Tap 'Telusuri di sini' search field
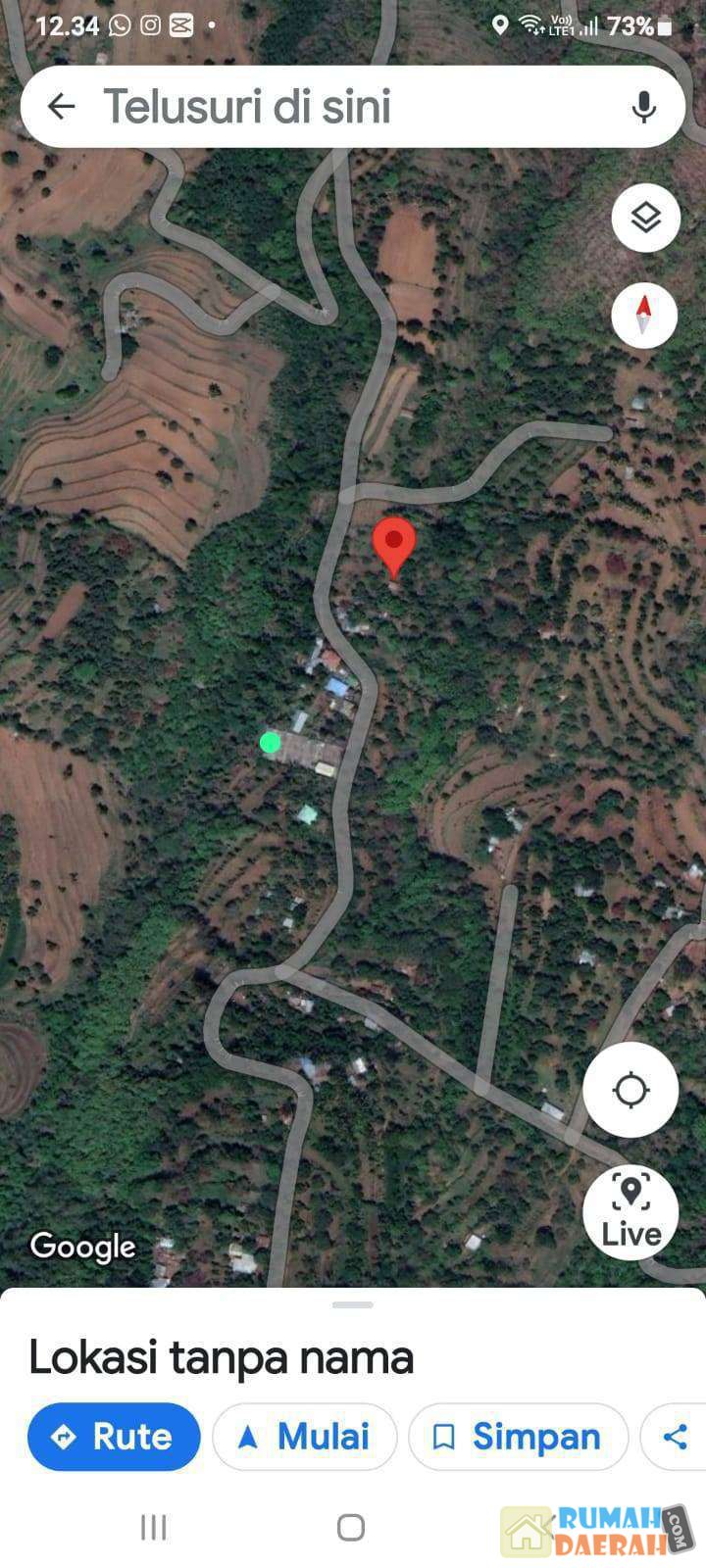The height and width of the screenshot is (1568, 706). coord(294,107)
